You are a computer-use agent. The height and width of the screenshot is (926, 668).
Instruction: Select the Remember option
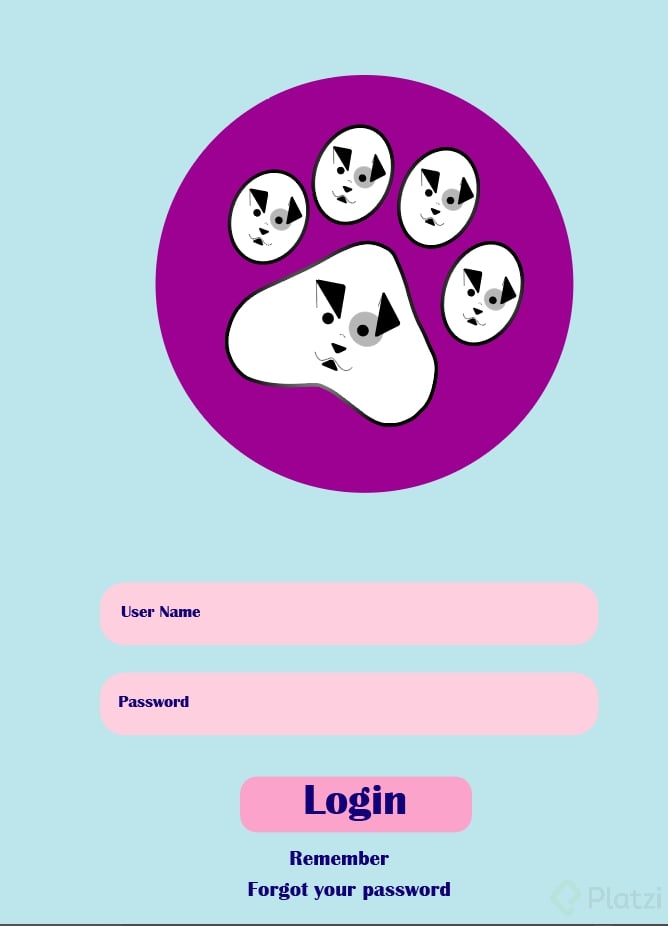[x=339, y=858]
